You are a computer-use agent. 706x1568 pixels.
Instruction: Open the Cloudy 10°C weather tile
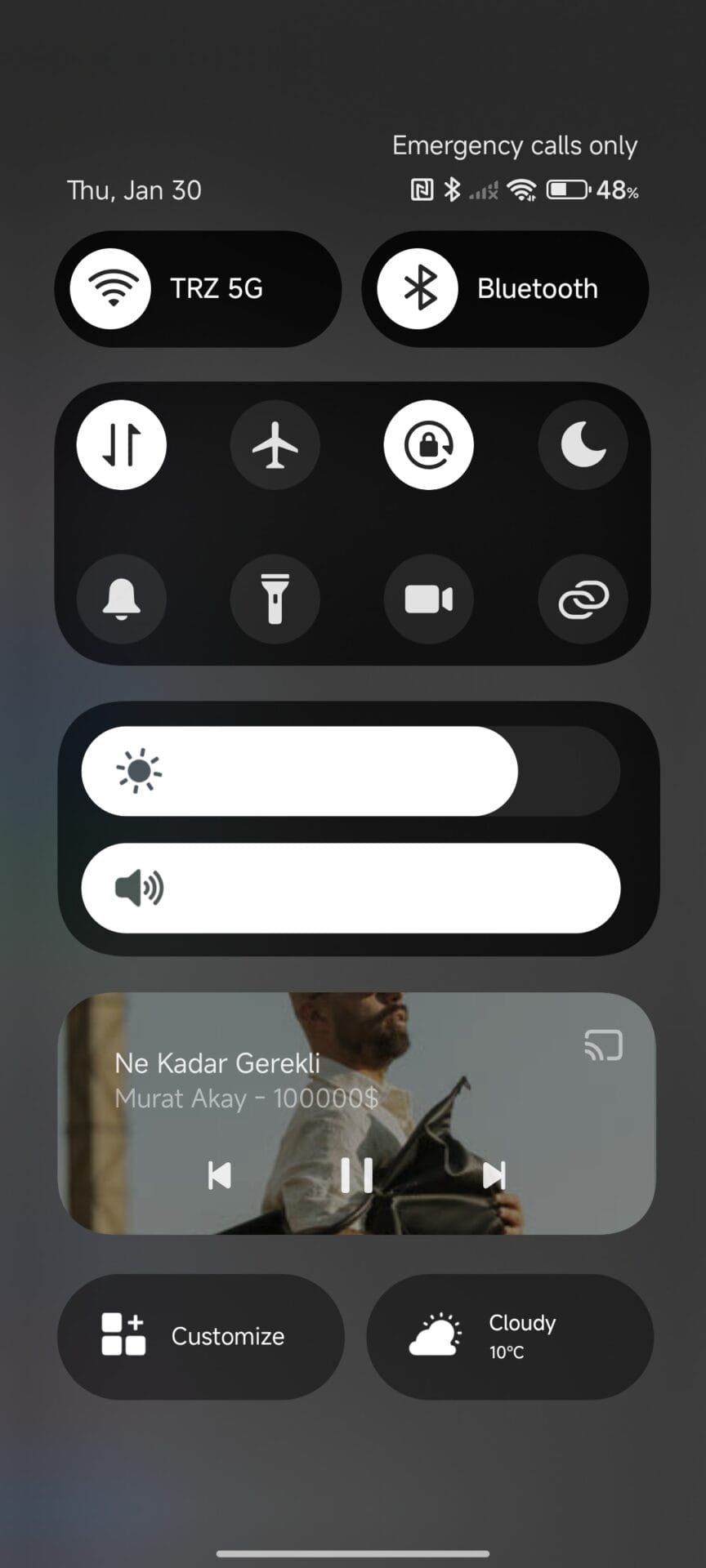(x=510, y=1336)
